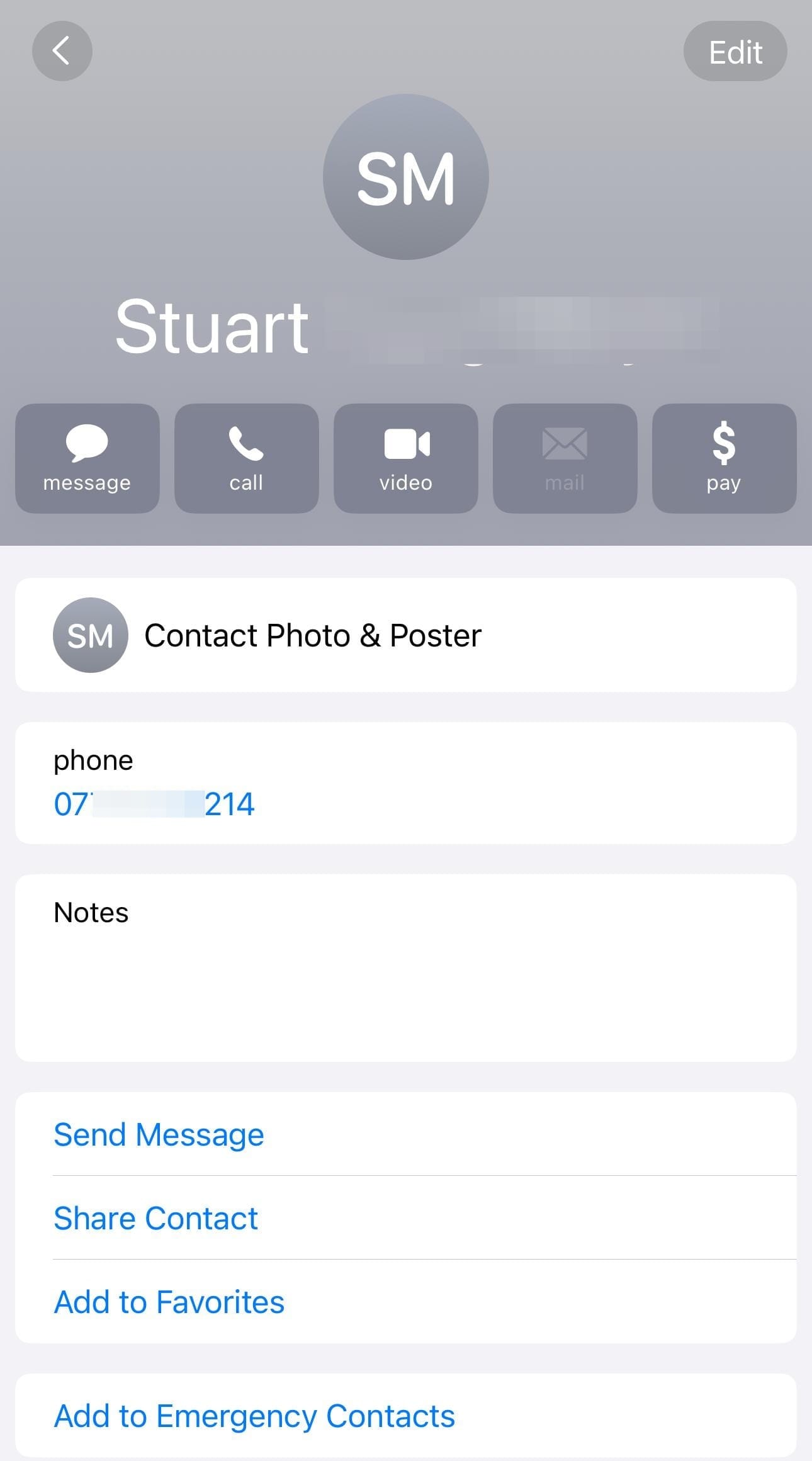Start a video call with Stuart
The width and height of the screenshot is (812, 1461).
[405, 458]
